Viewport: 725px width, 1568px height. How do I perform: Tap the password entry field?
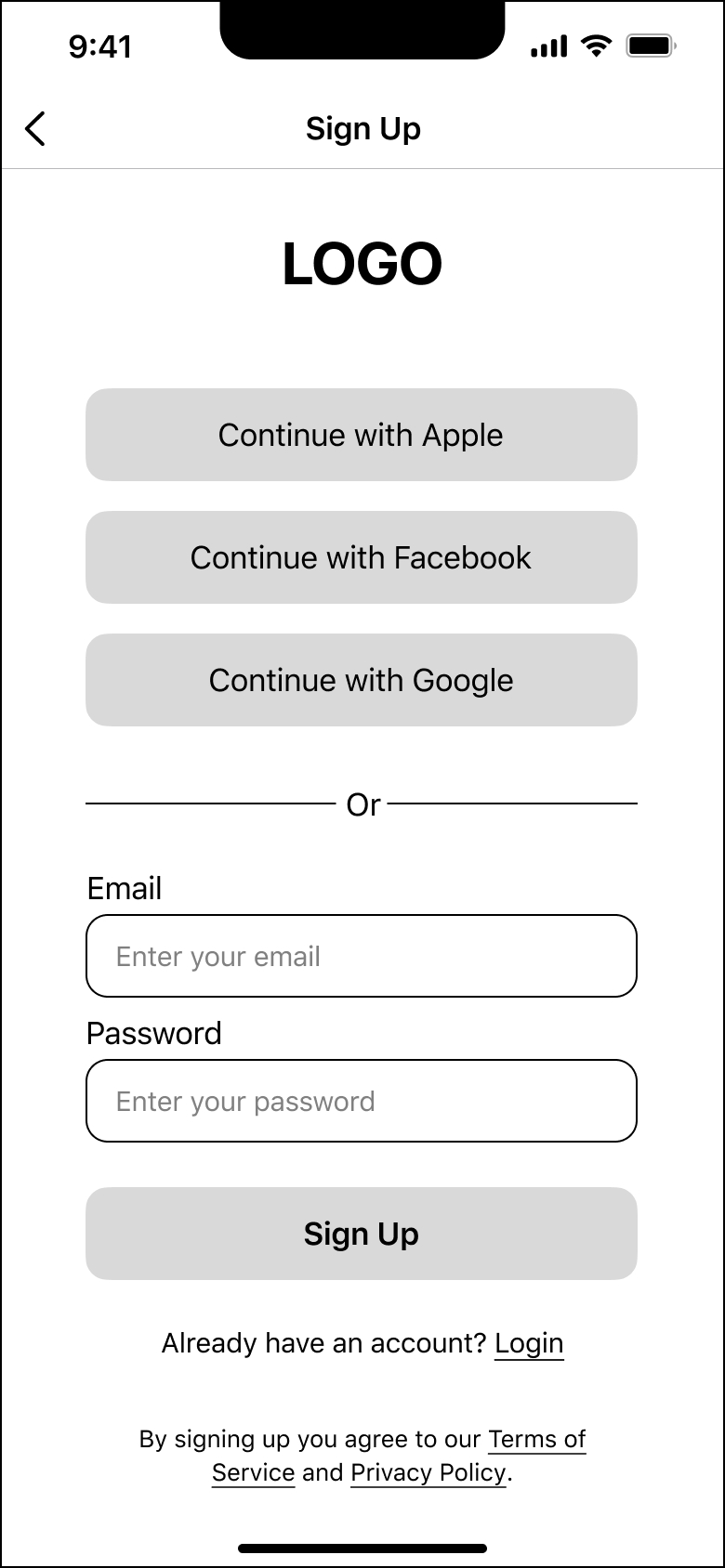point(362,1101)
